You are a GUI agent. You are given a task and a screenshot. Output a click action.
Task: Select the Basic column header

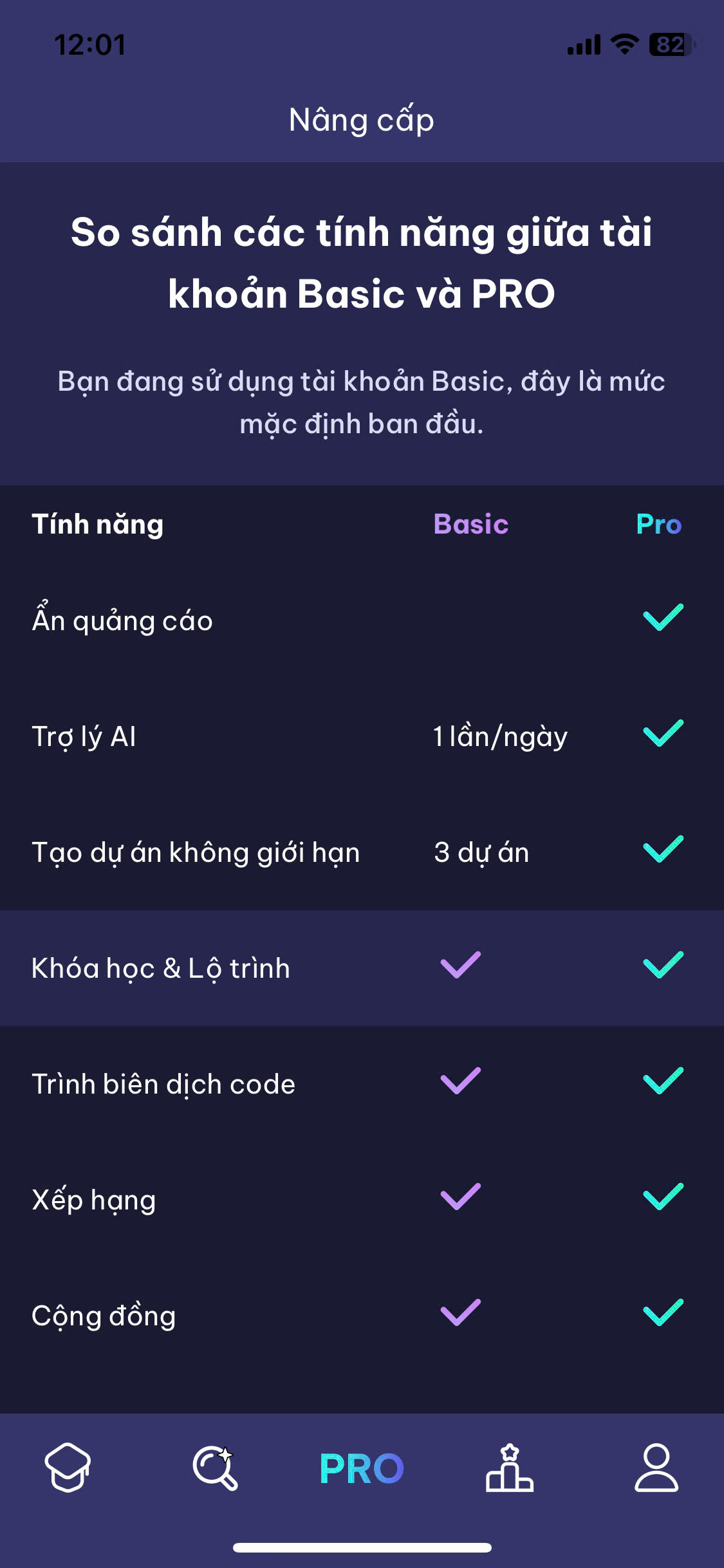coord(471,525)
